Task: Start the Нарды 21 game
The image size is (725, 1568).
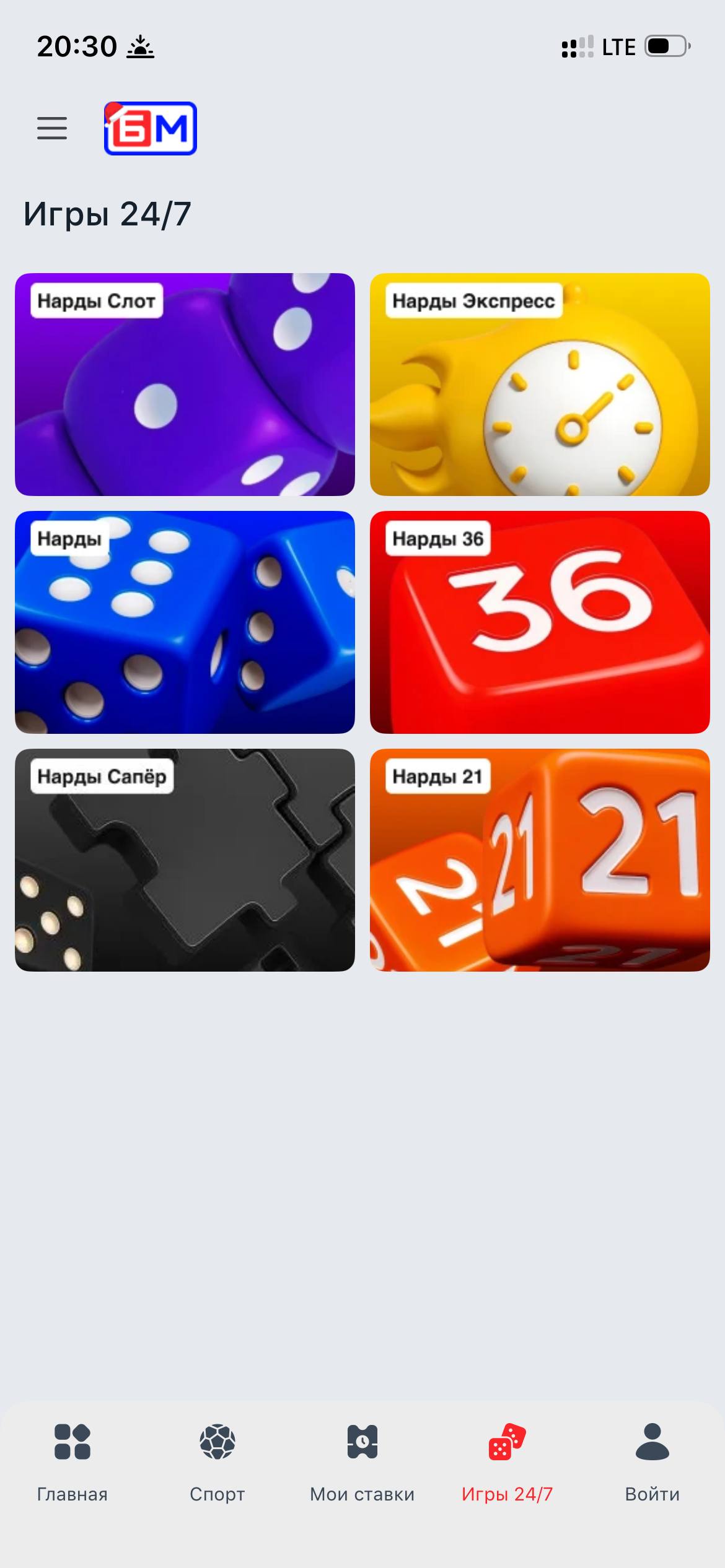Action: pyautogui.click(x=540, y=860)
